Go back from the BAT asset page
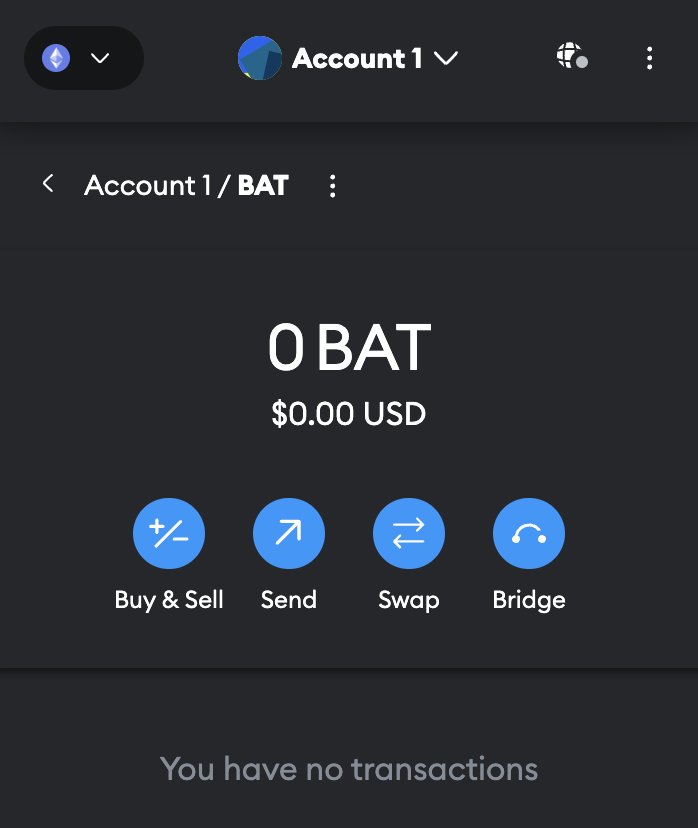 coord(48,184)
